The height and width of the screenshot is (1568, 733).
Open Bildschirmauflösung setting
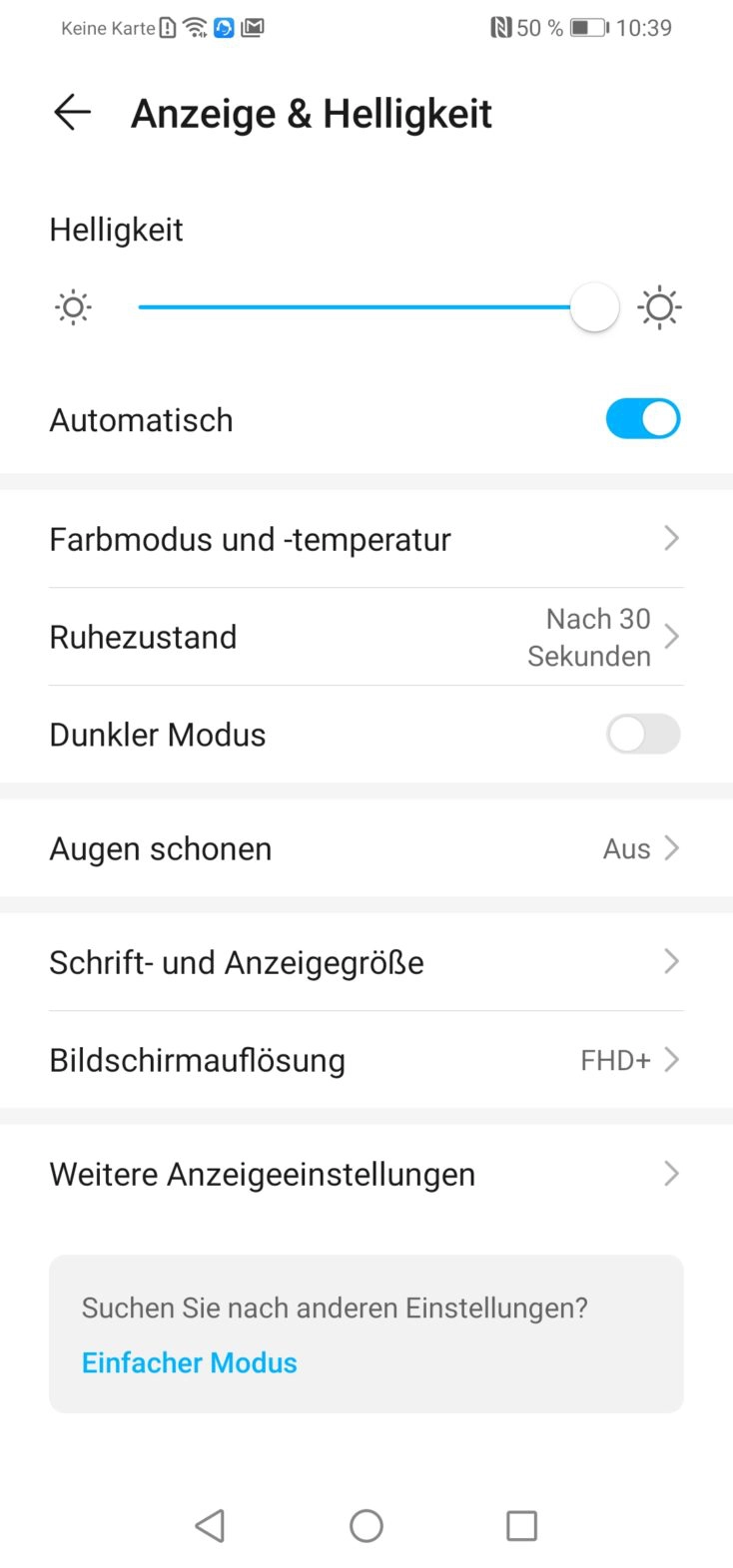pos(366,1060)
